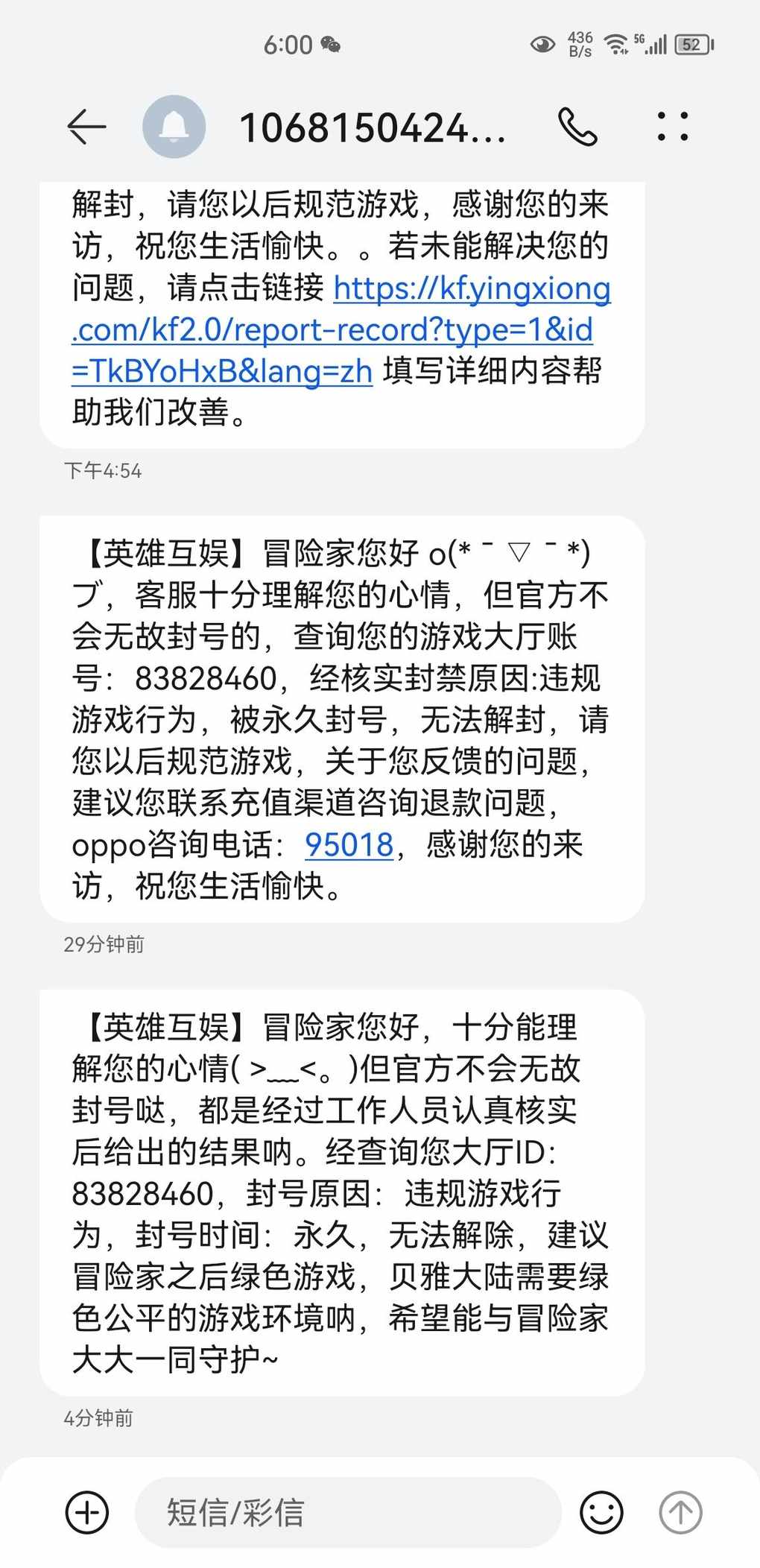Open the four-dot overflow menu
Image resolution: width=760 pixels, height=1568 pixels.
[673, 127]
